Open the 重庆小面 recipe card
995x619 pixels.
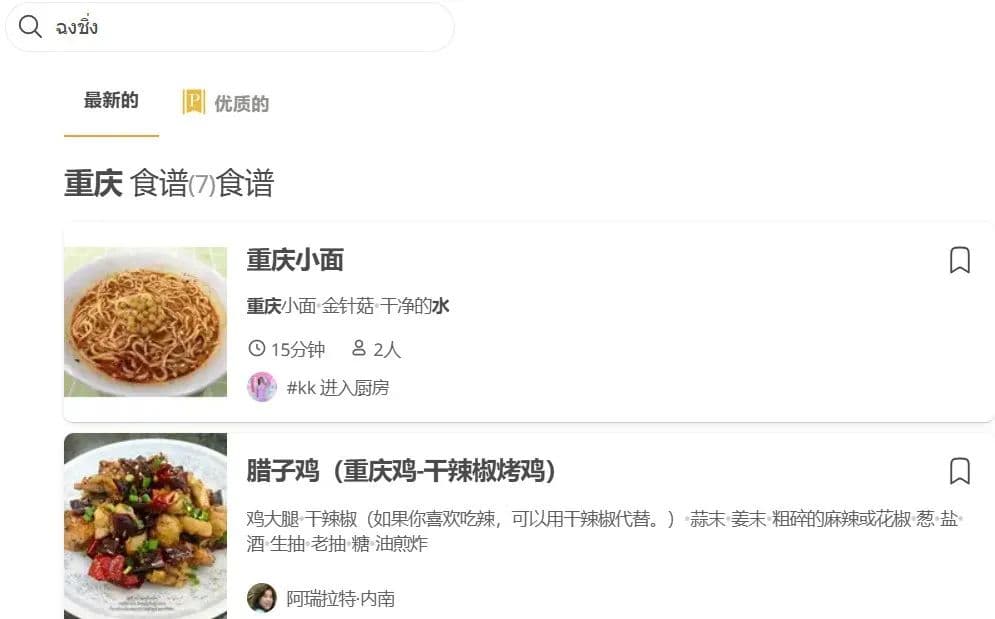click(295, 260)
